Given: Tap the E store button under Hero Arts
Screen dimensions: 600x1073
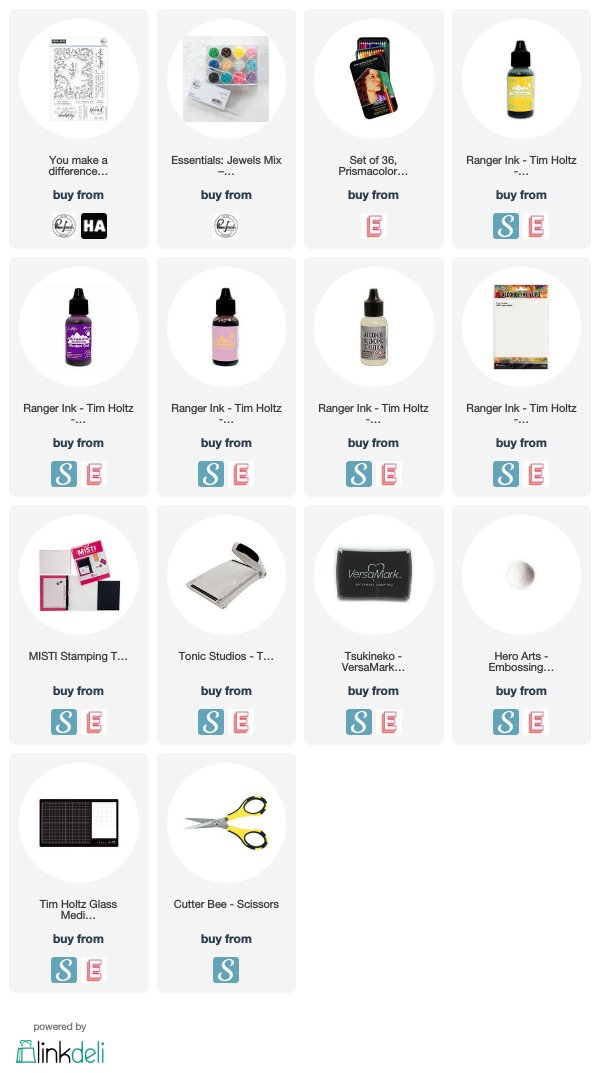Looking at the screenshot, I should click(x=536, y=722).
